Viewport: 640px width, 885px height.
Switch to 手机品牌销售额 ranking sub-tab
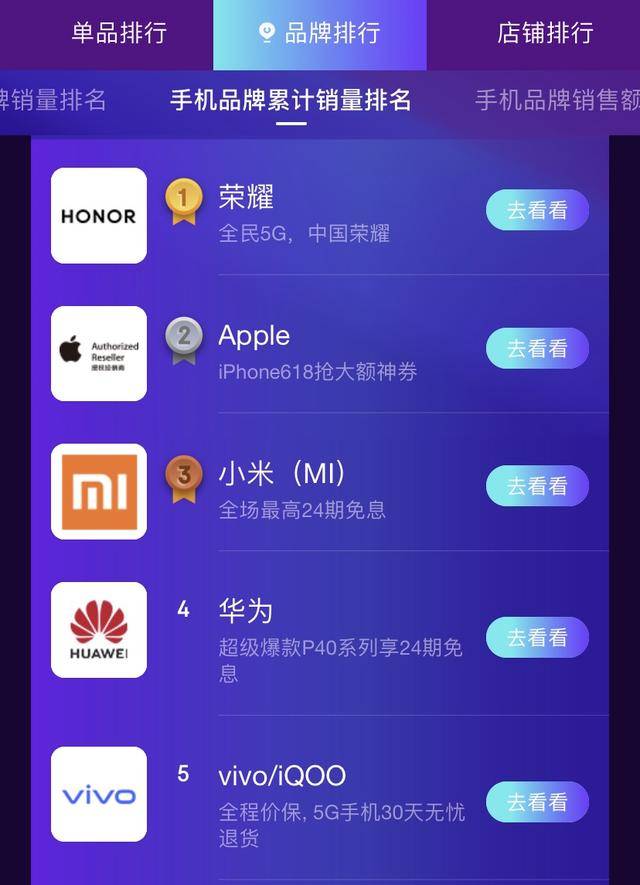point(556,100)
